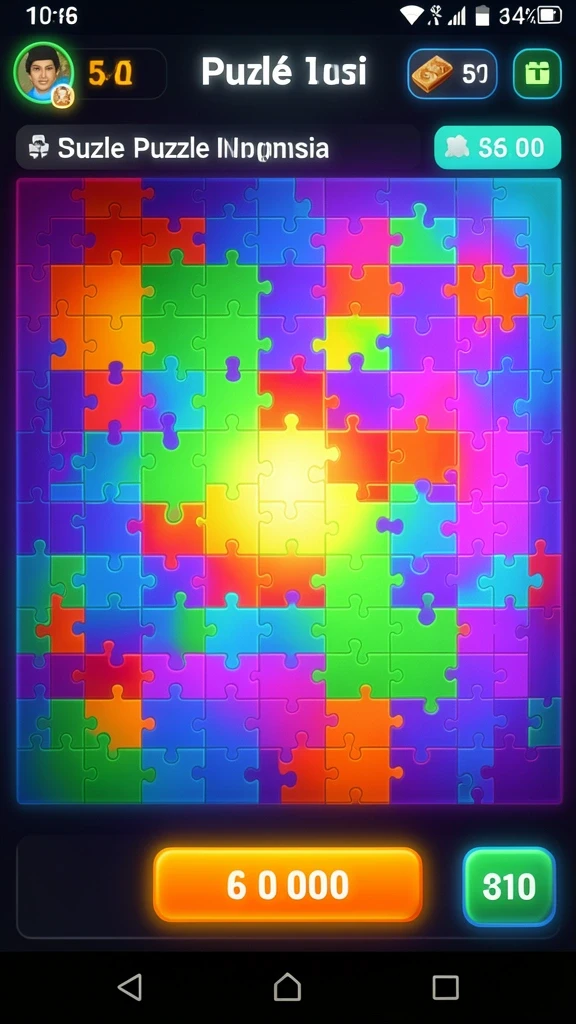Go to the home screen via system home
The width and height of the screenshot is (576, 1024).
(x=287, y=986)
